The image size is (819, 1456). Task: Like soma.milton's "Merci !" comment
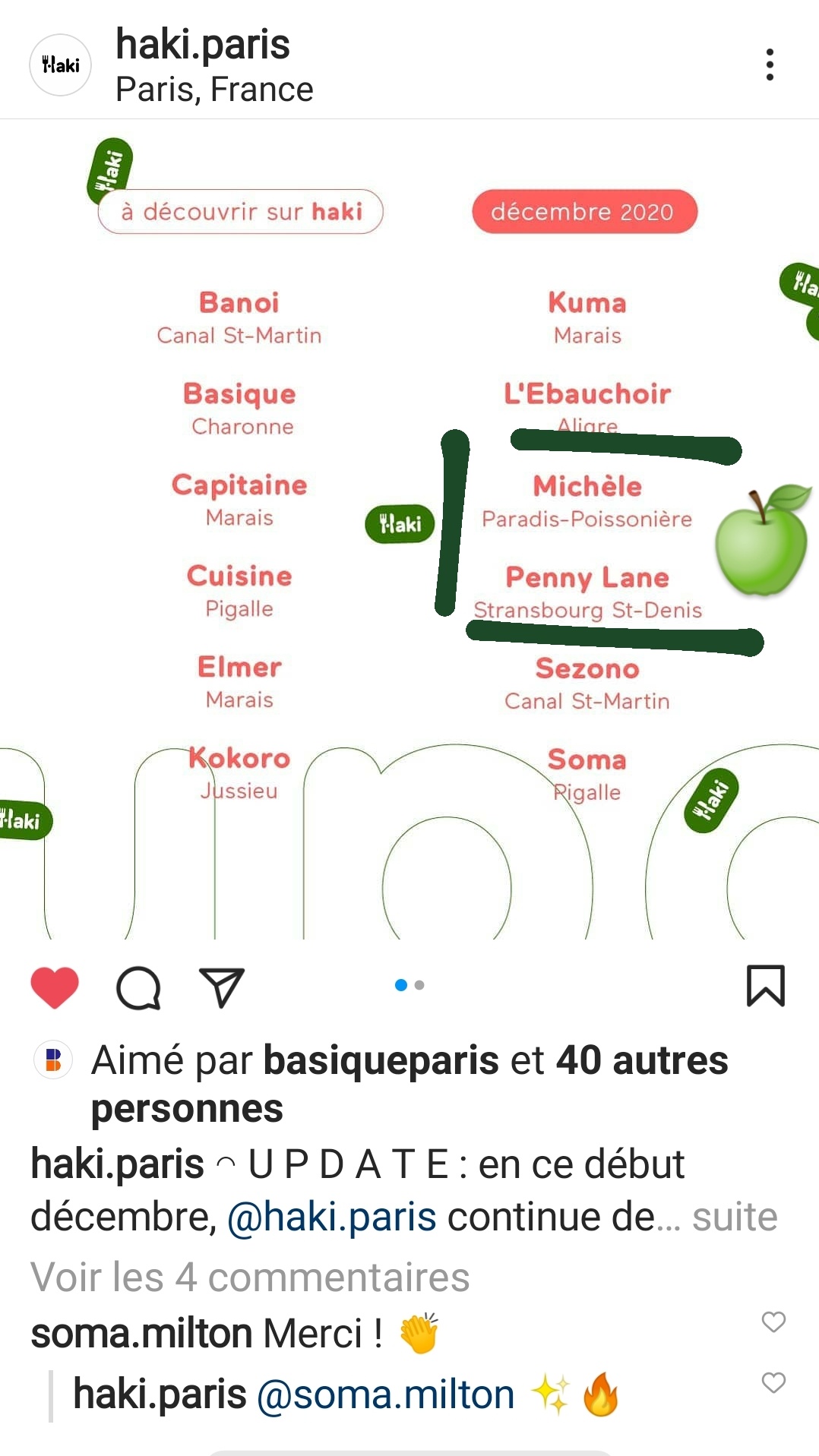tap(773, 1322)
